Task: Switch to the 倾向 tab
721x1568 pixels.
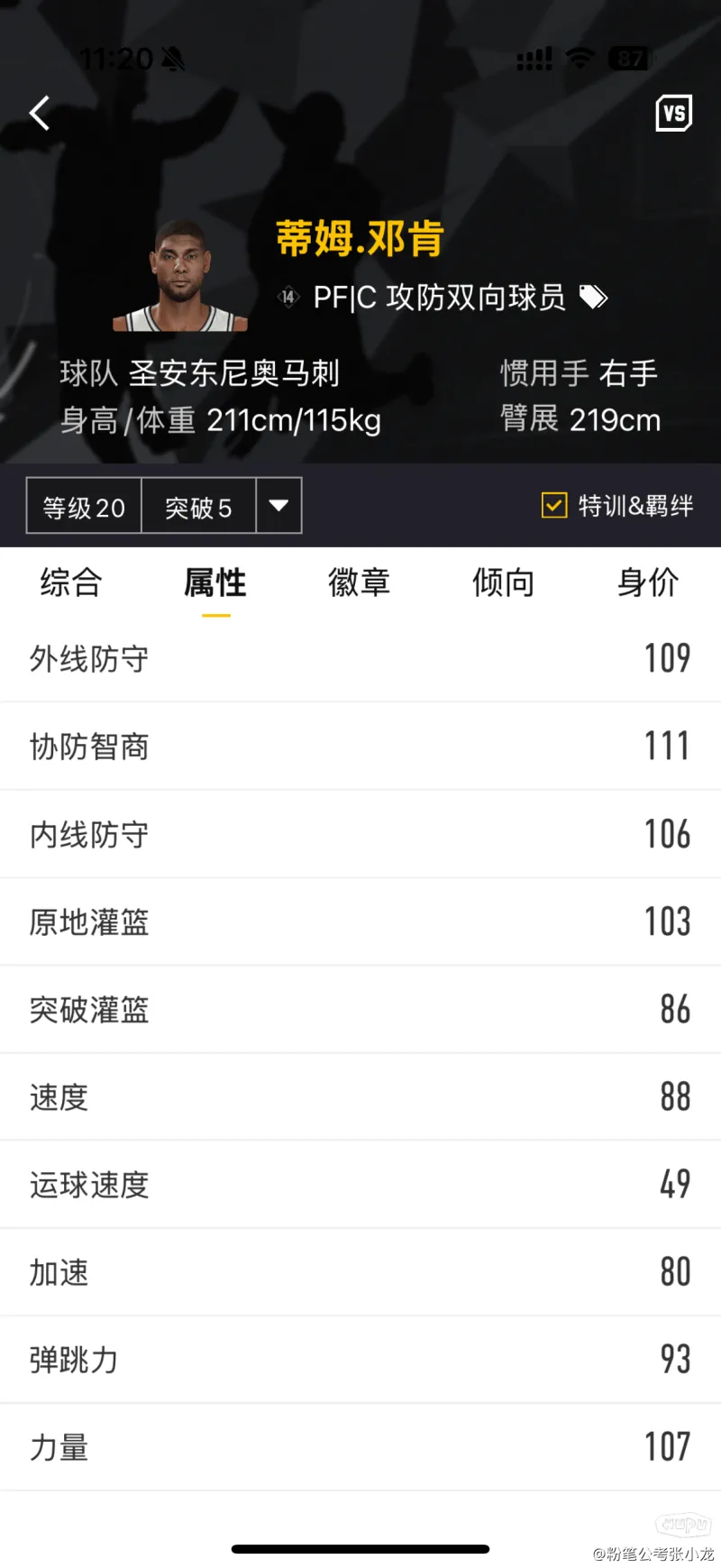Action: click(x=503, y=582)
